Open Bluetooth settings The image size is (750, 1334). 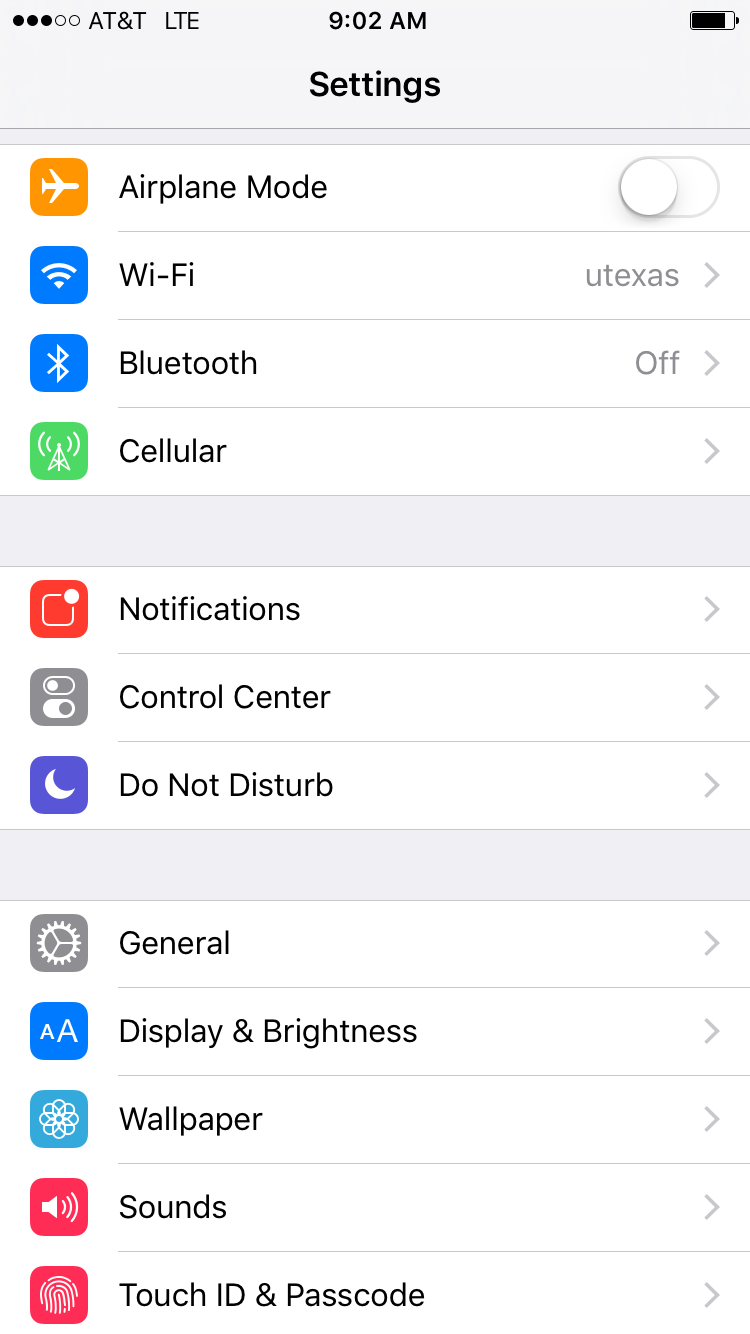point(375,363)
